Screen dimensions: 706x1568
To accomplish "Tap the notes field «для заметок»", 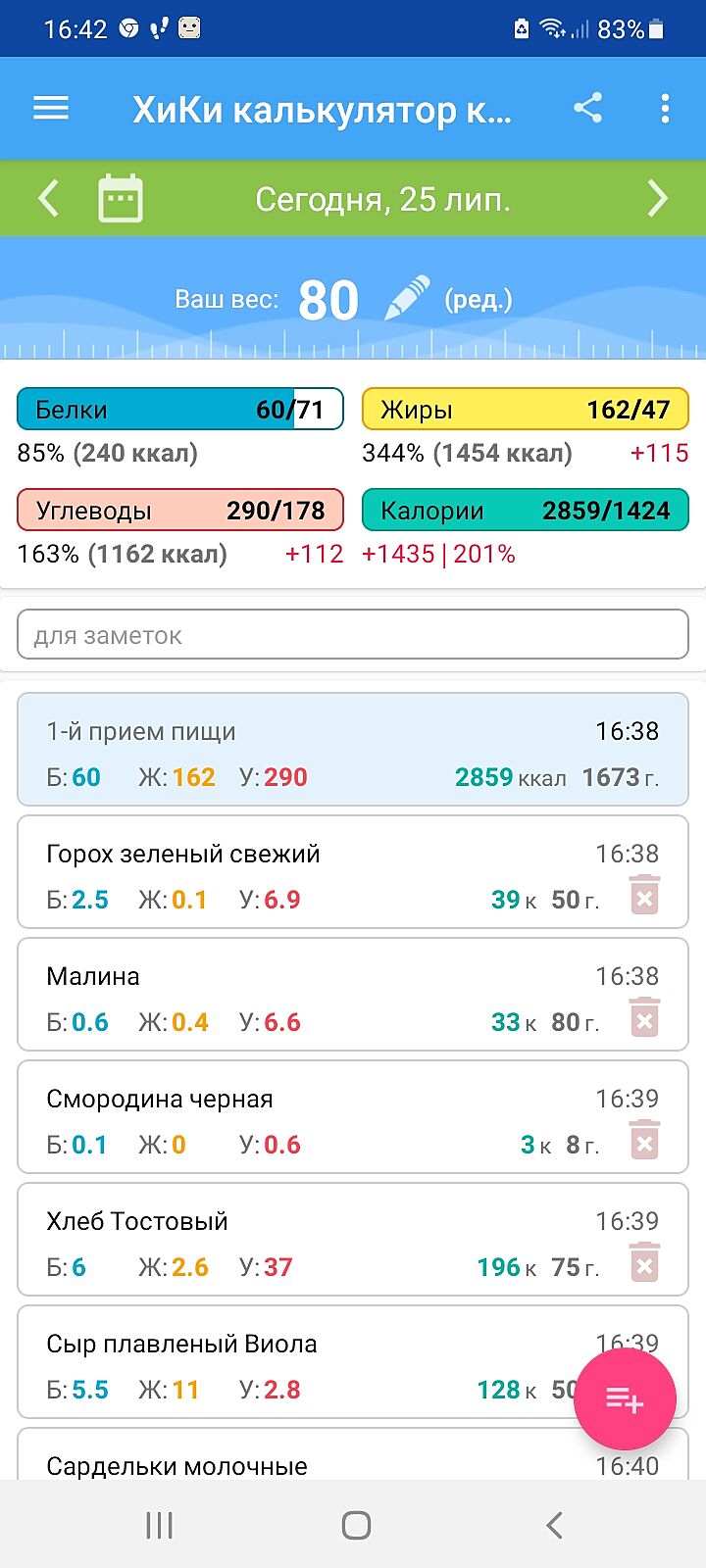I will pos(353,636).
